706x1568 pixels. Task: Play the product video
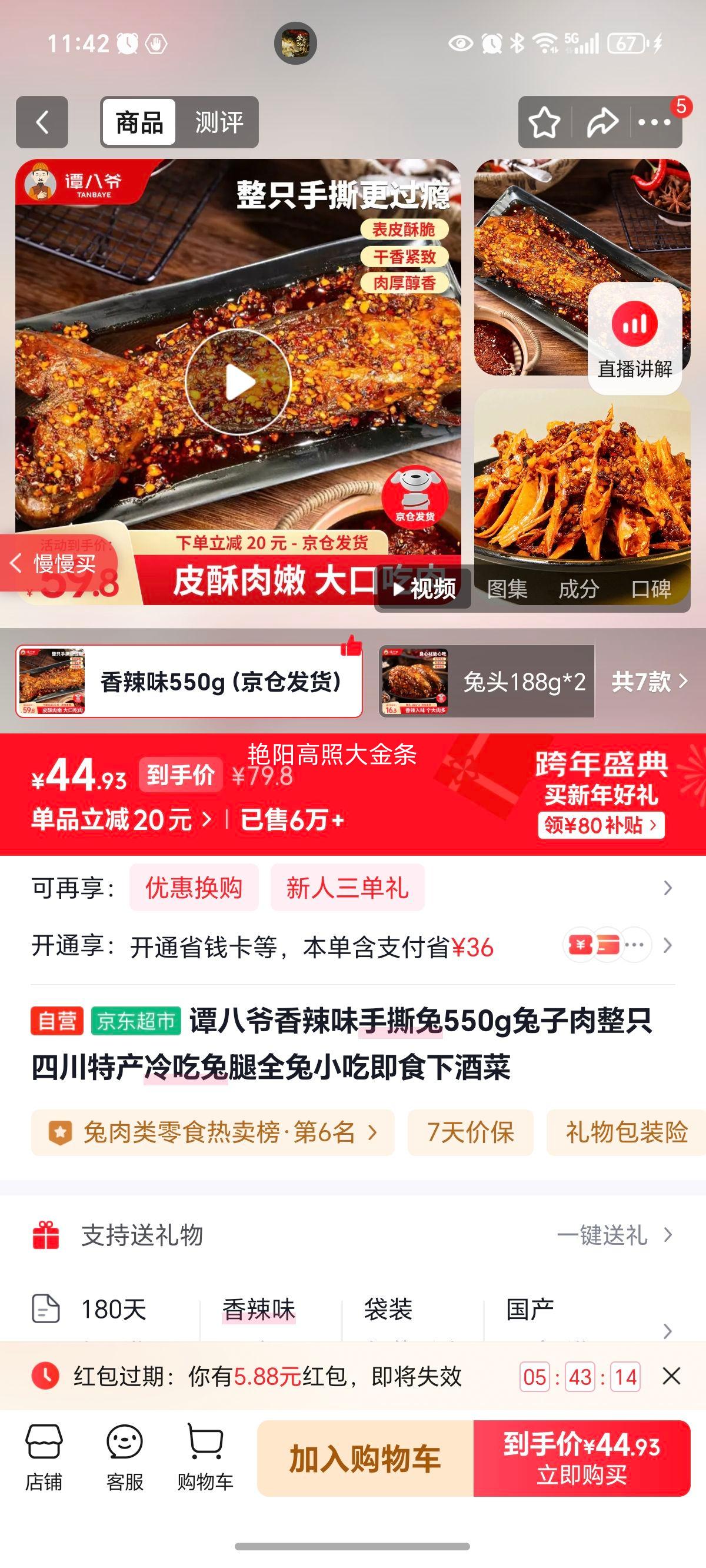click(x=239, y=382)
